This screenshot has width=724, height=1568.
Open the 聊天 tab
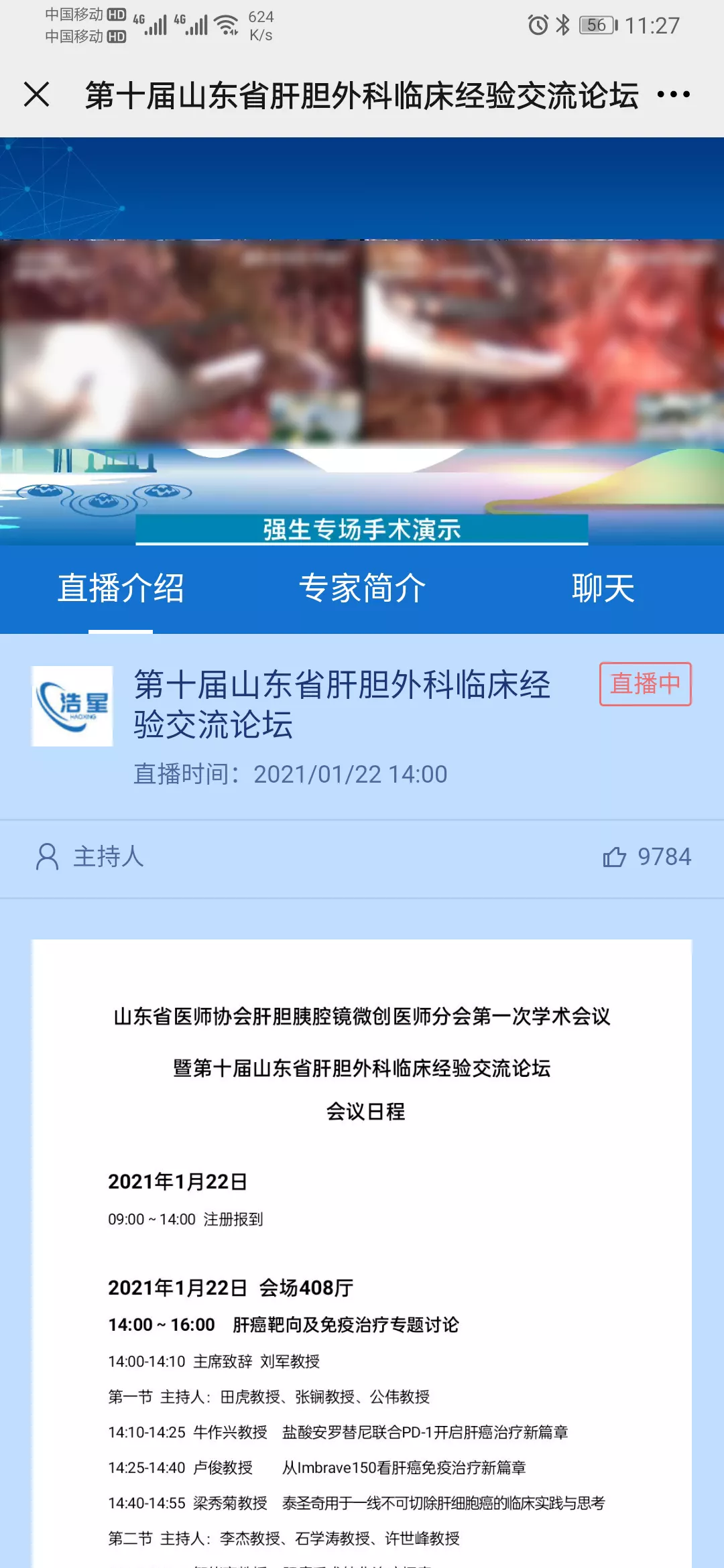603,588
